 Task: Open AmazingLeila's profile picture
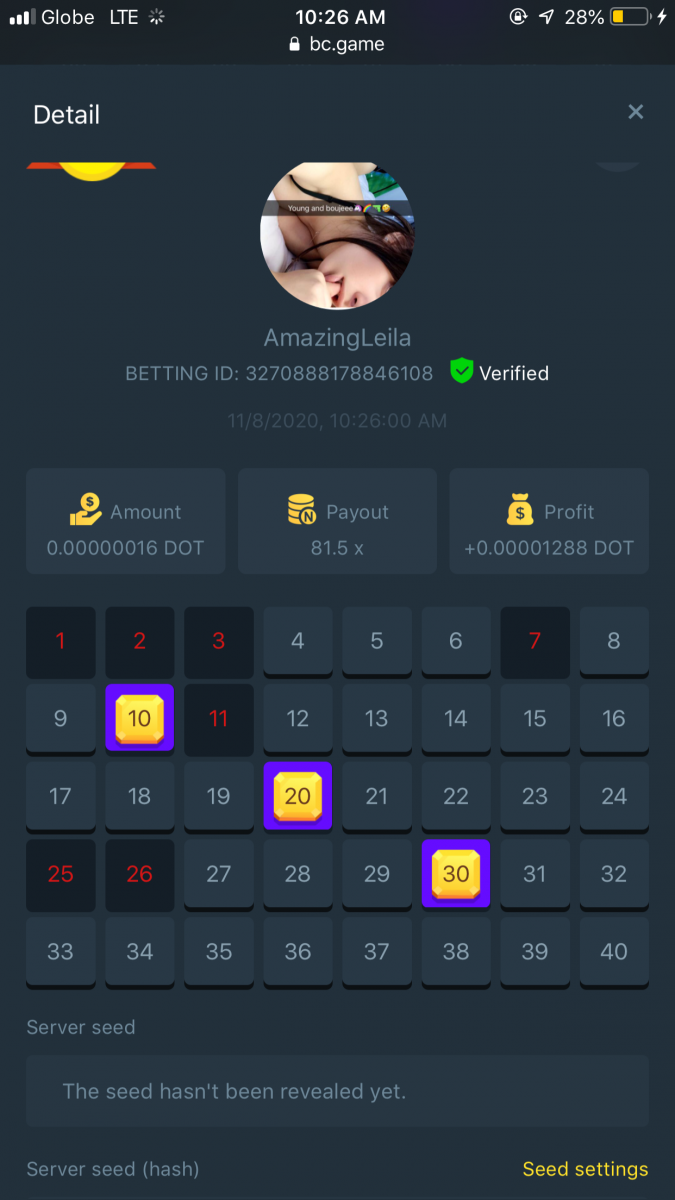337,235
